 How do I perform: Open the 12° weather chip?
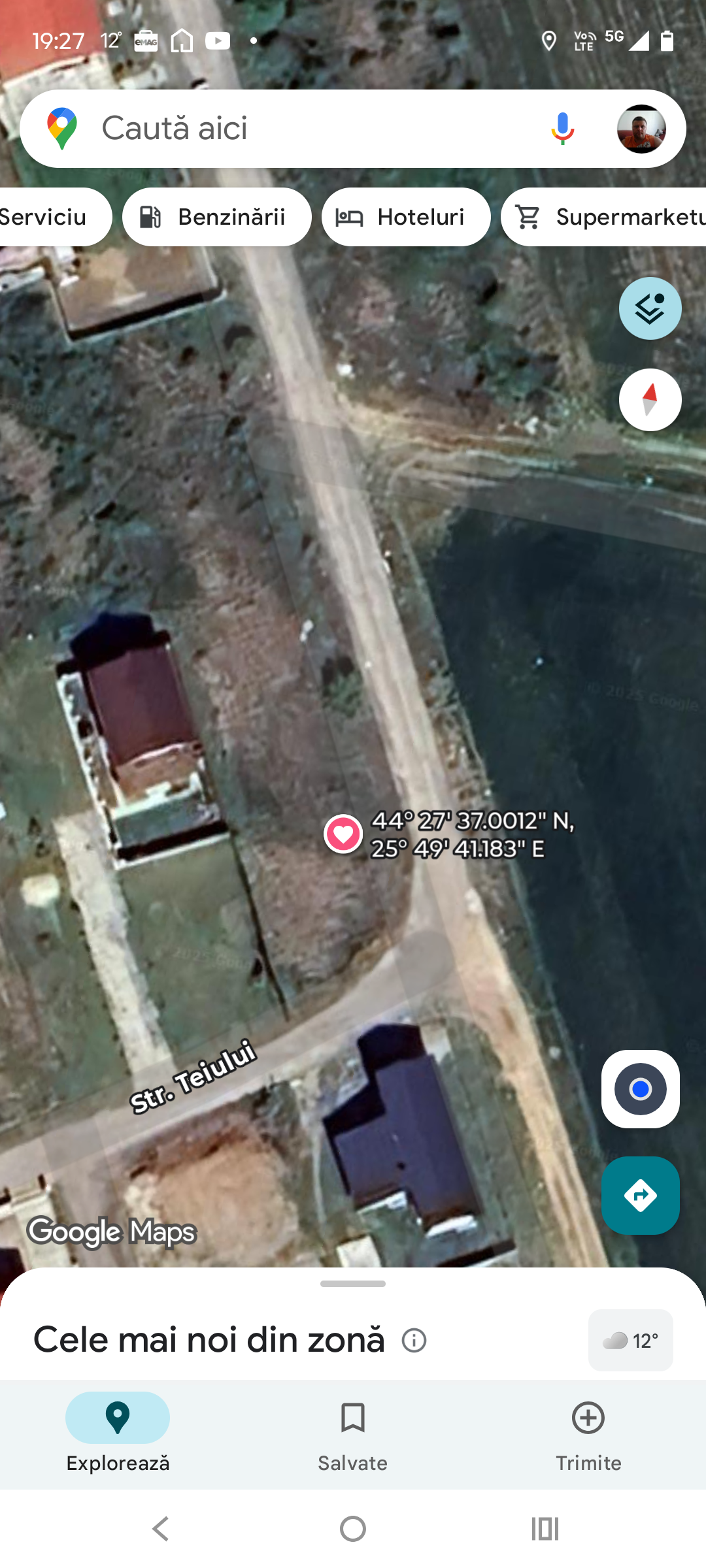coord(630,1341)
